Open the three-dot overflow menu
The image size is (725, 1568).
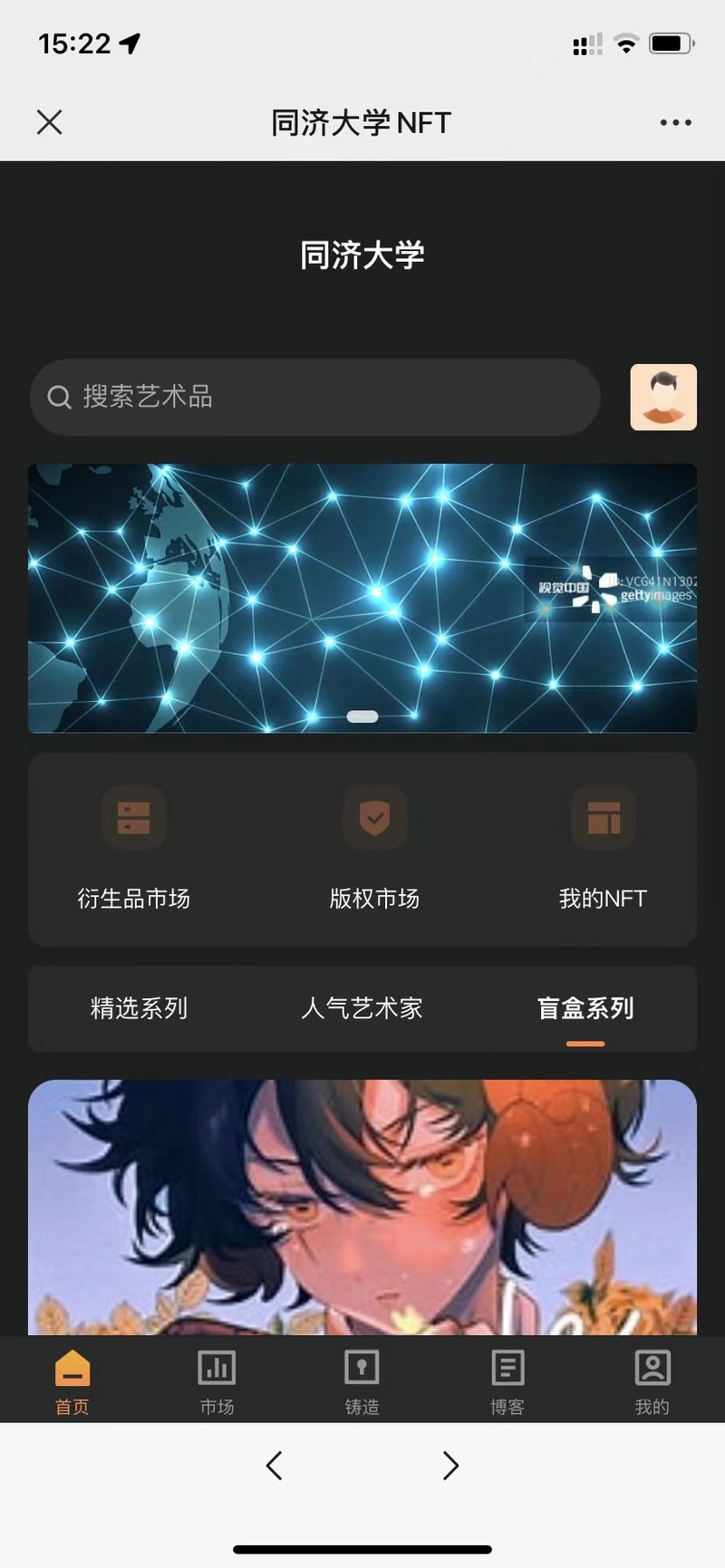675,122
